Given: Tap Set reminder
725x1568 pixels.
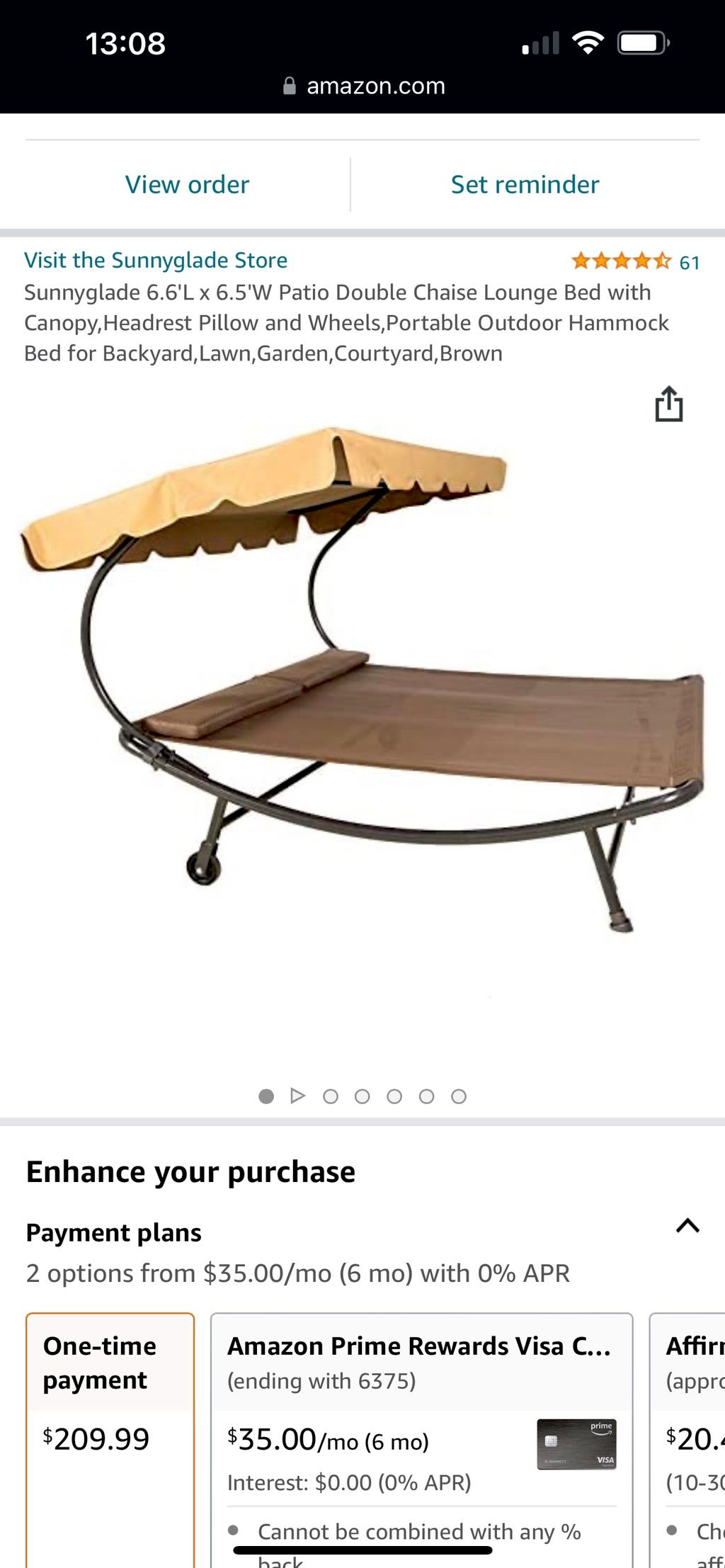Looking at the screenshot, I should [x=525, y=185].
